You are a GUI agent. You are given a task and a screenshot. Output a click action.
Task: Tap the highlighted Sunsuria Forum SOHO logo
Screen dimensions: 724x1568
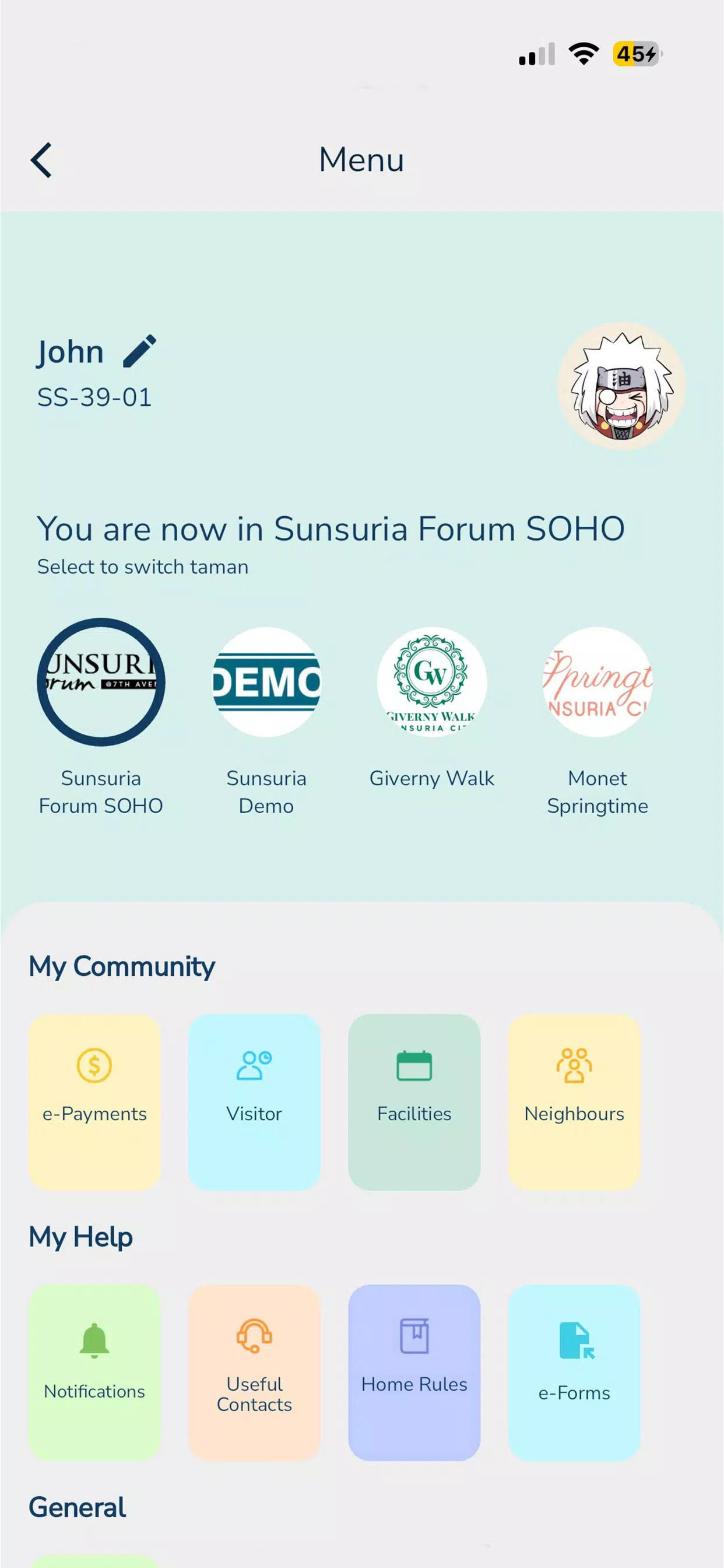tap(101, 682)
